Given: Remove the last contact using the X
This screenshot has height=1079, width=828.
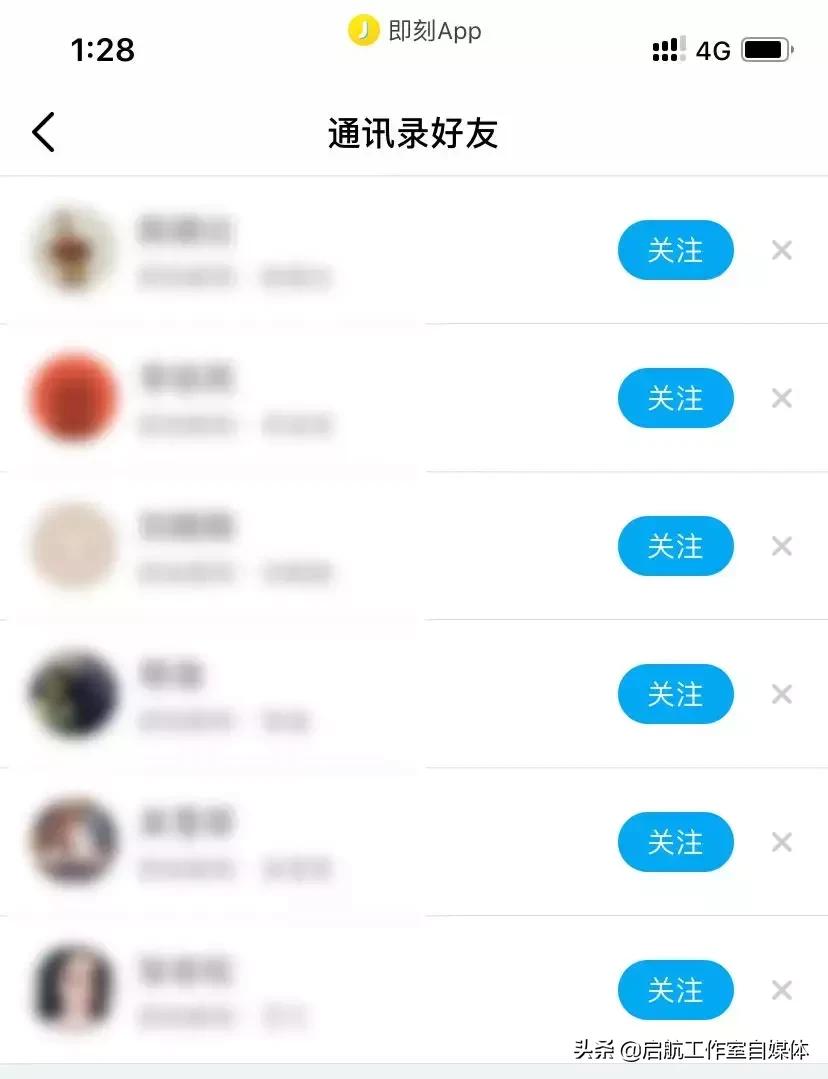Looking at the screenshot, I should [x=781, y=990].
